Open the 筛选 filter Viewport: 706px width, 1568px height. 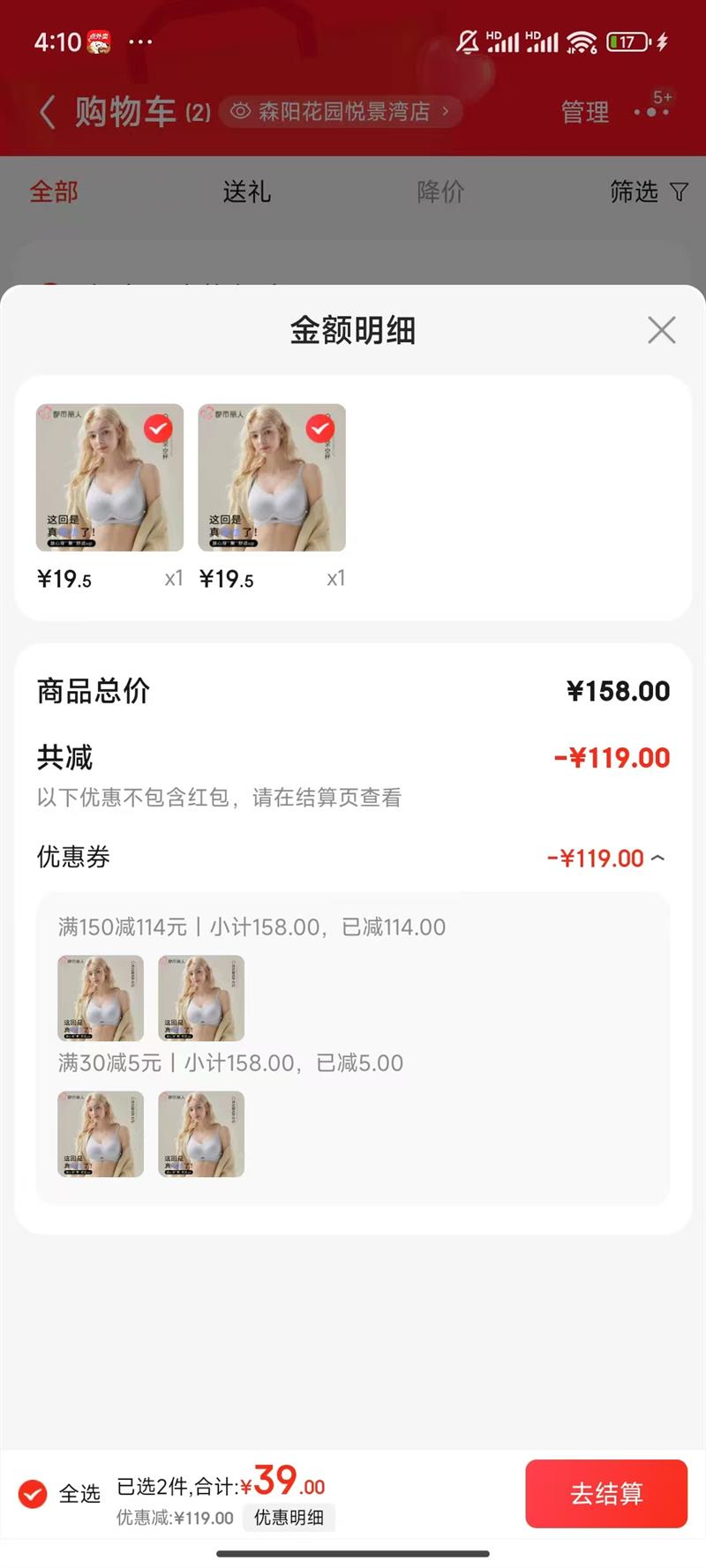648,191
